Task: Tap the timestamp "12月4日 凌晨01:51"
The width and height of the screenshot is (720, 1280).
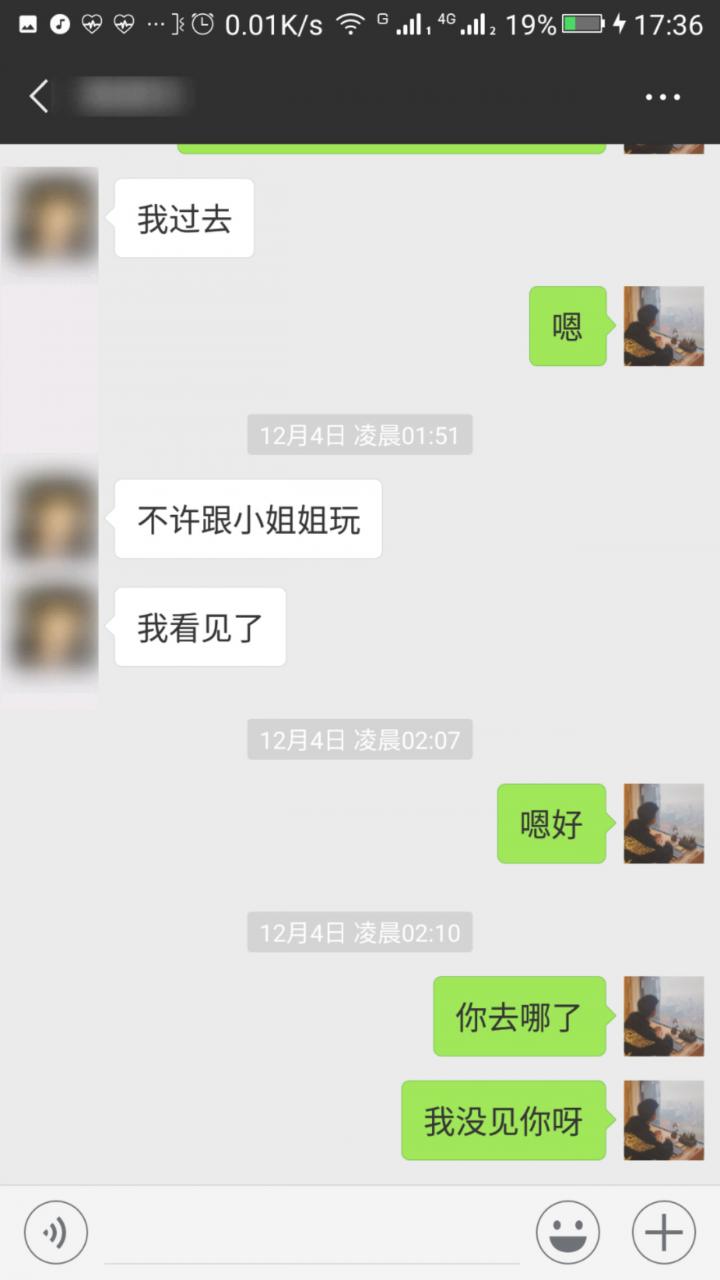Action: click(359, 434)
